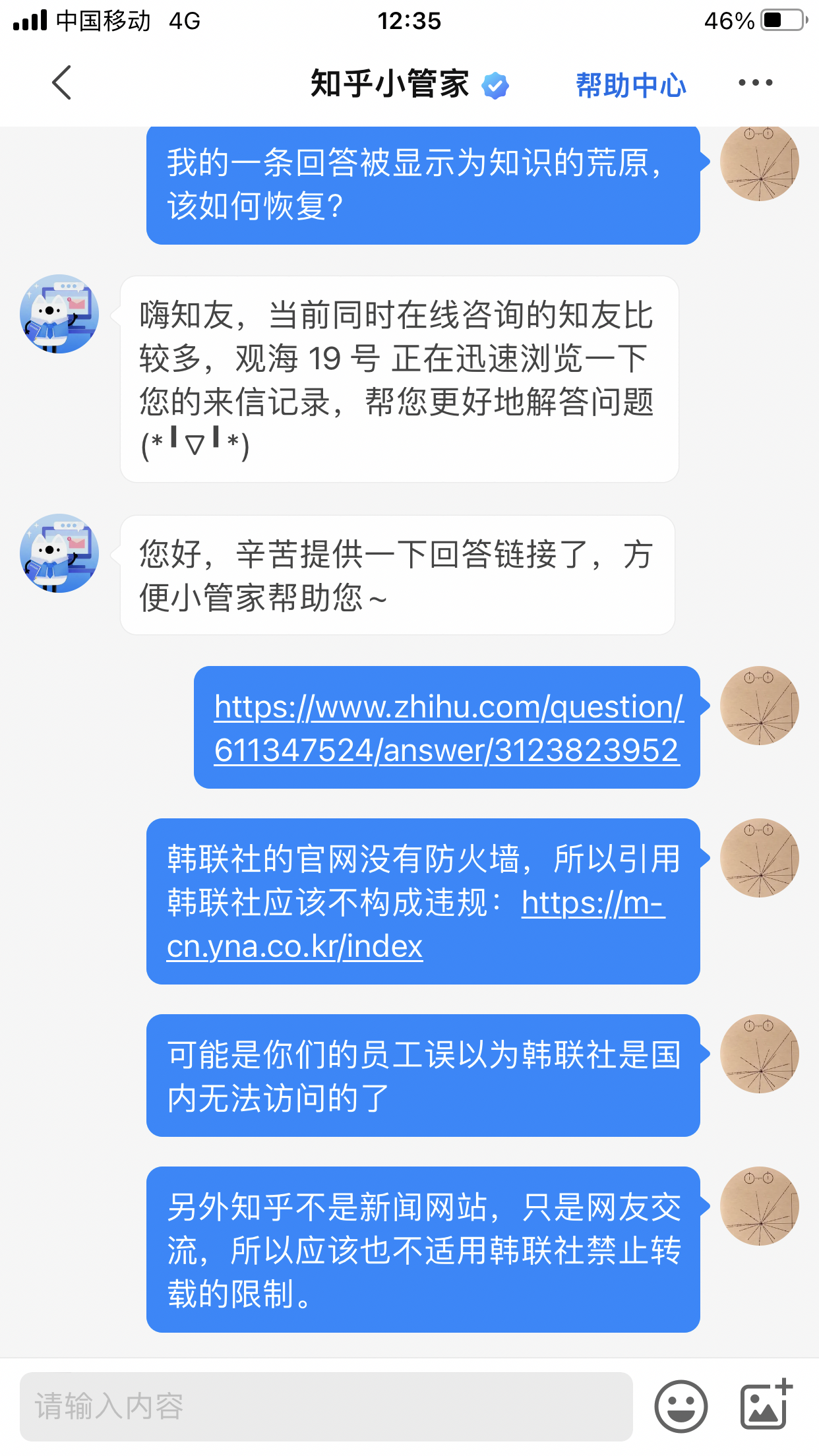Image resolution: width=819 pixels, height=1456 pixels.
Task: Attach an image to the chat
Action: point(766,1405)
